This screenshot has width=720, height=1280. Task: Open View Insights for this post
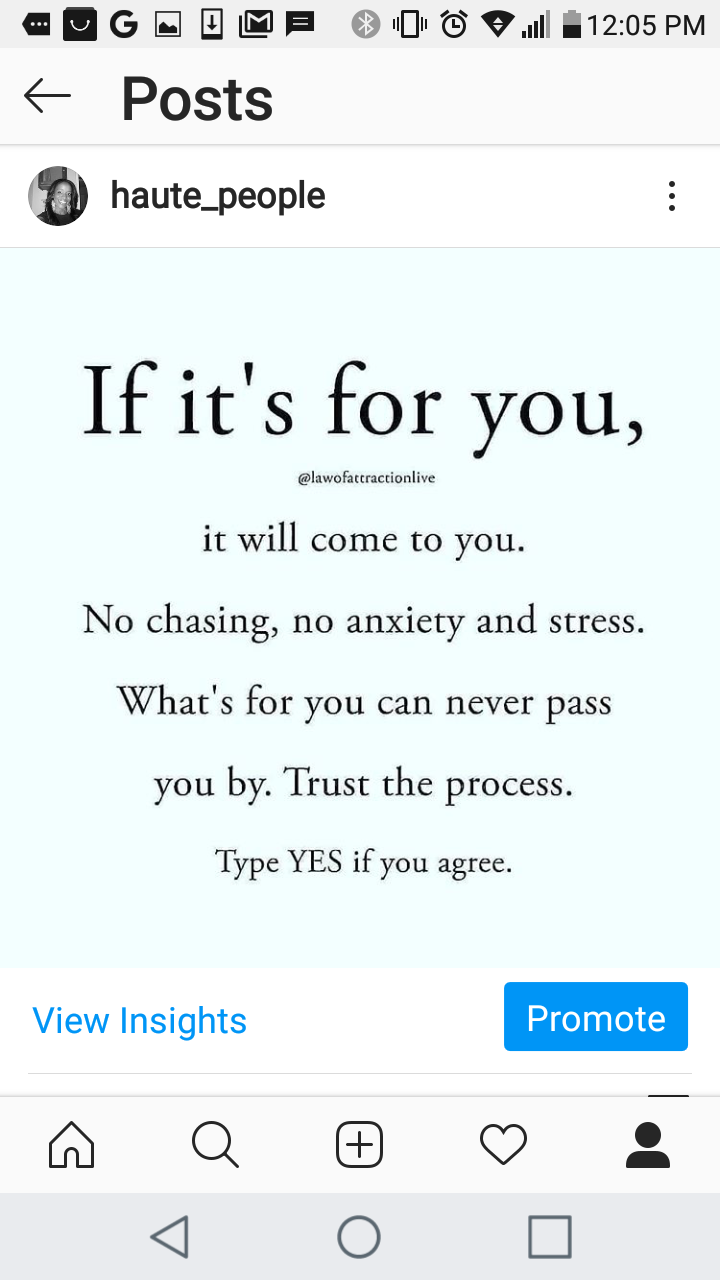pos(140,1021)
